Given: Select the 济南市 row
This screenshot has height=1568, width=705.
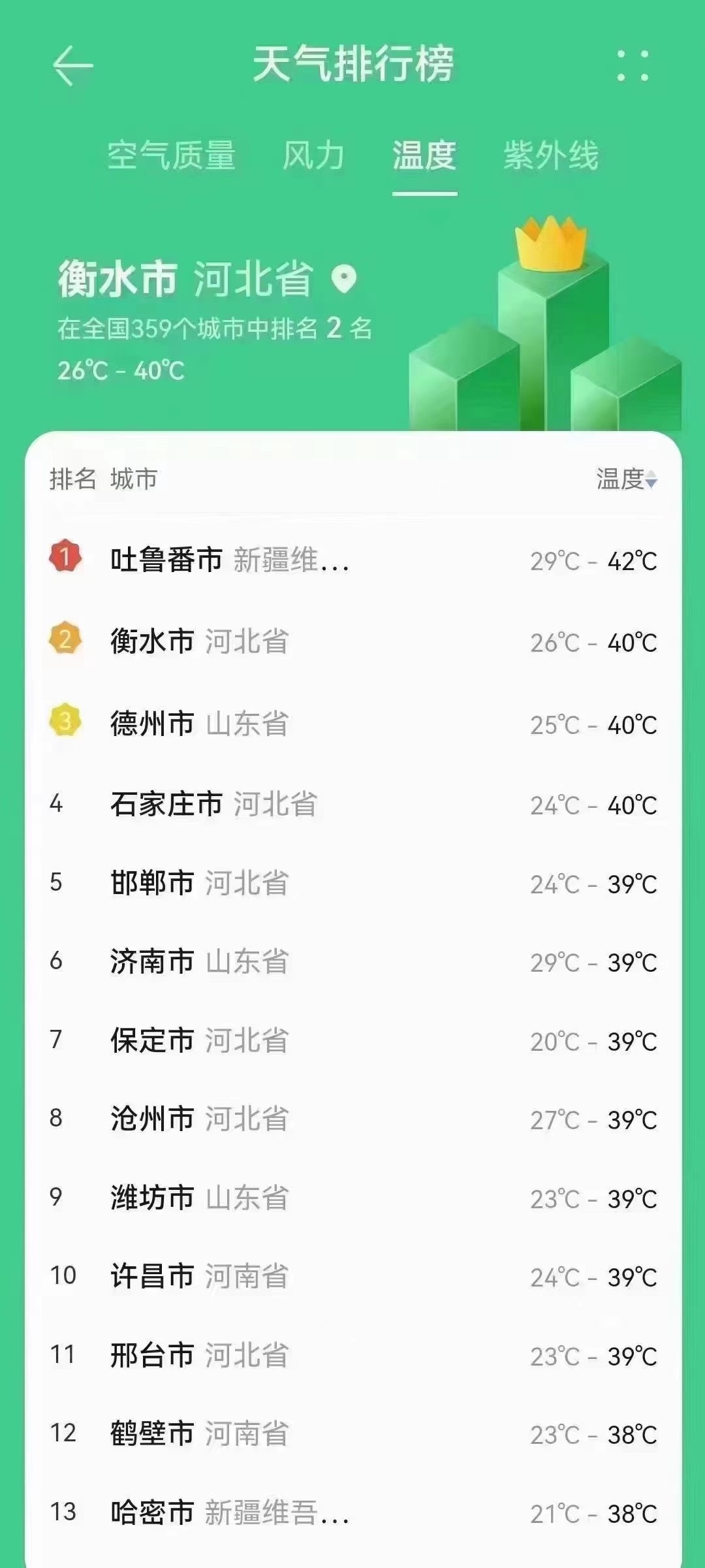Looking at the screenshot, I should click(x=352, y=962).
